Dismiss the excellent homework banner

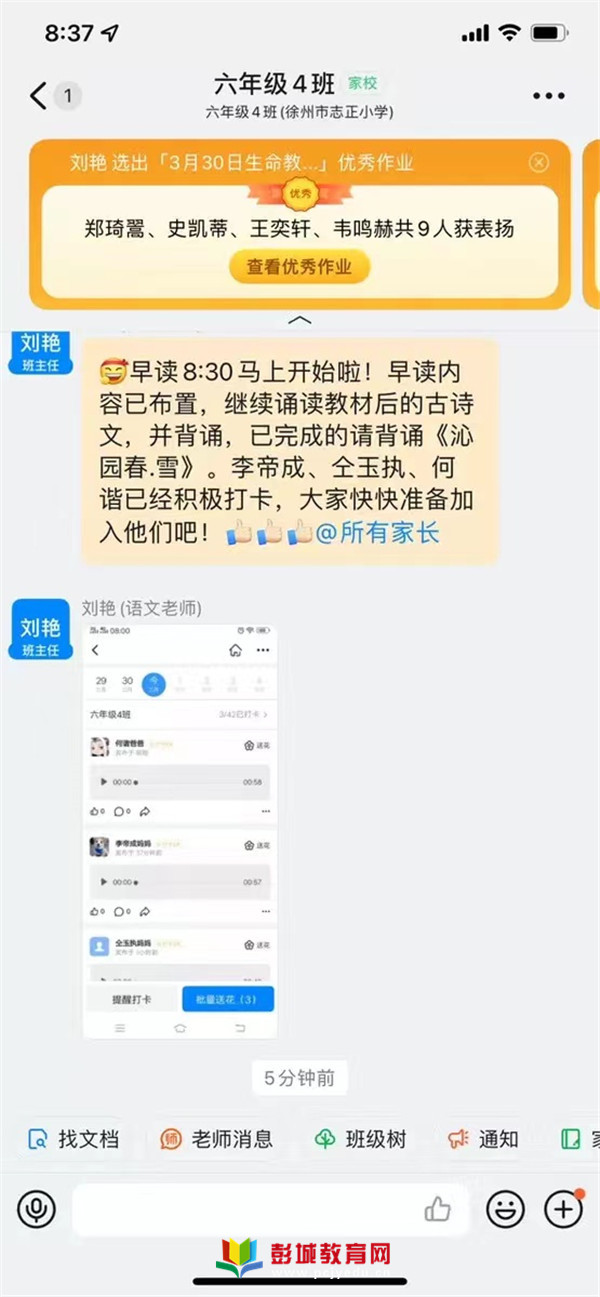pos(539,162)
